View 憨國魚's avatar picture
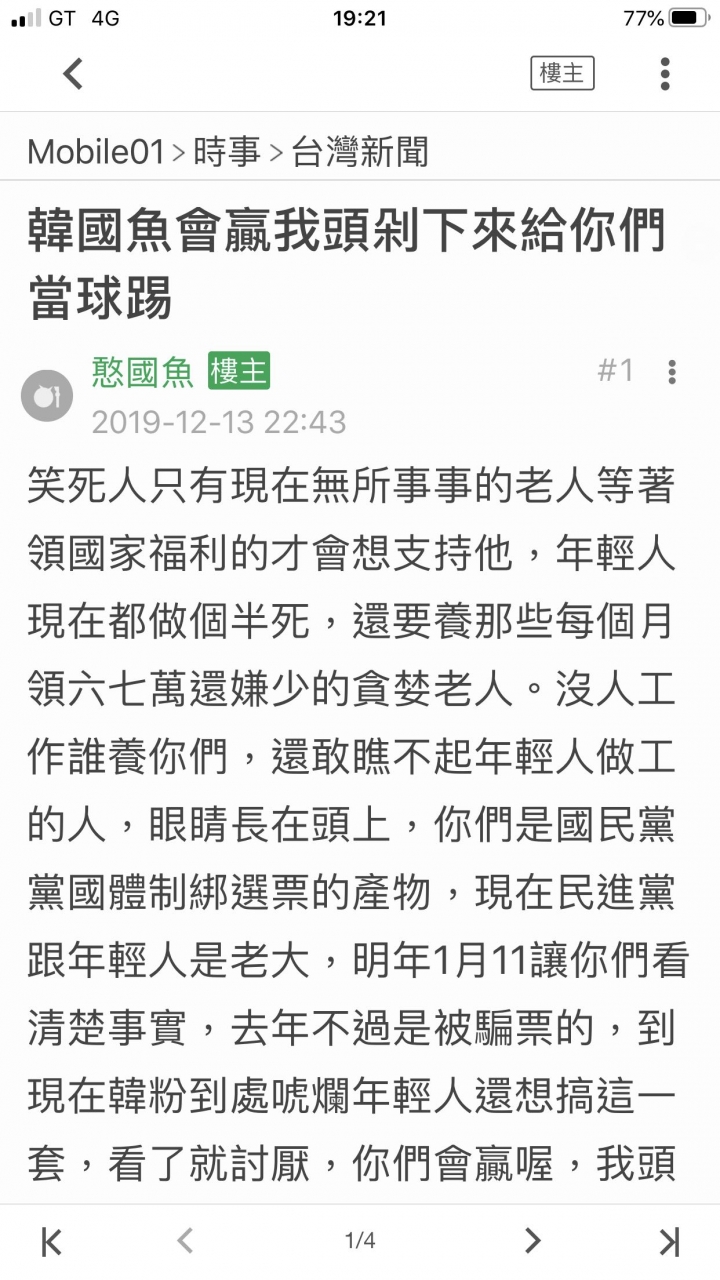This screenshot has width=720, height=1280. (47, 396)
